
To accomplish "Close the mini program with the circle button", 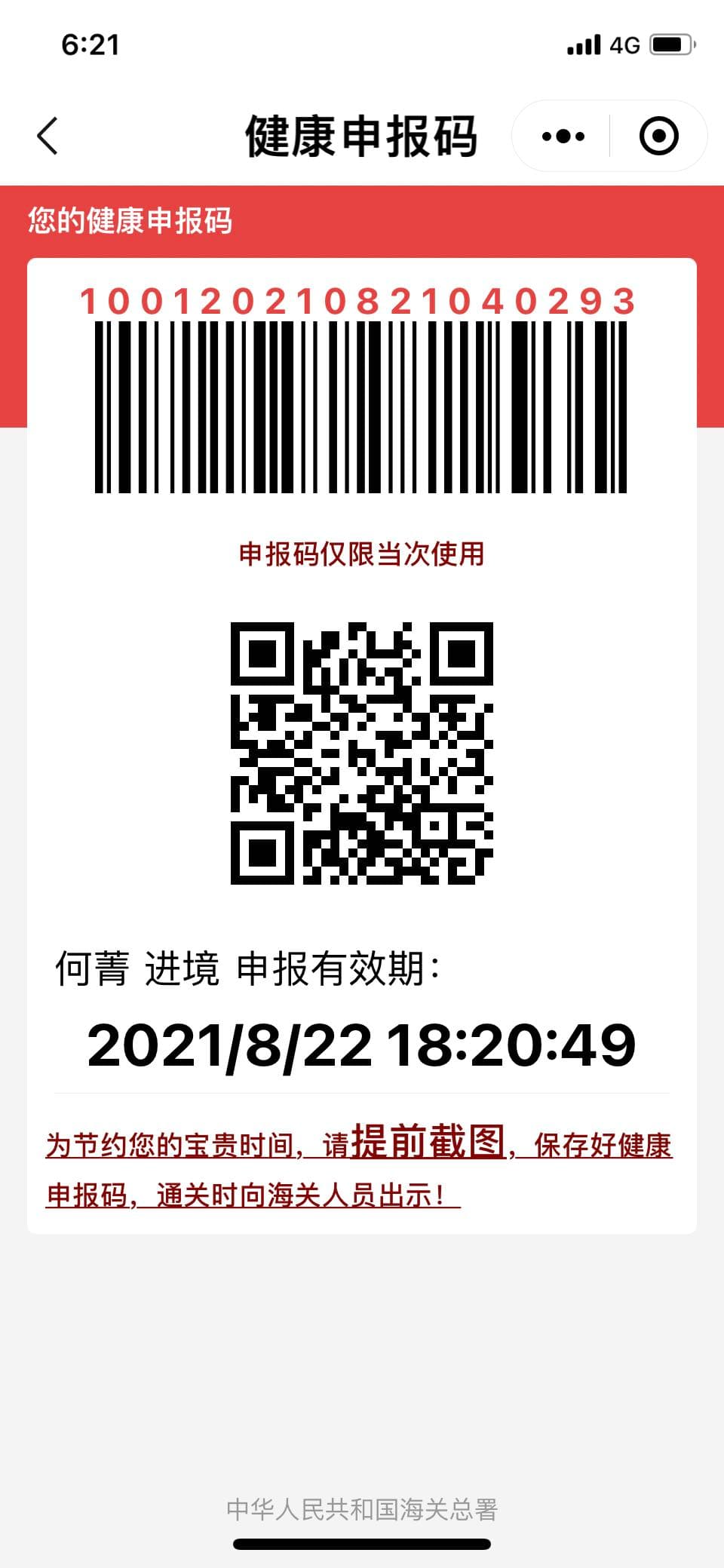I will 658,137.
